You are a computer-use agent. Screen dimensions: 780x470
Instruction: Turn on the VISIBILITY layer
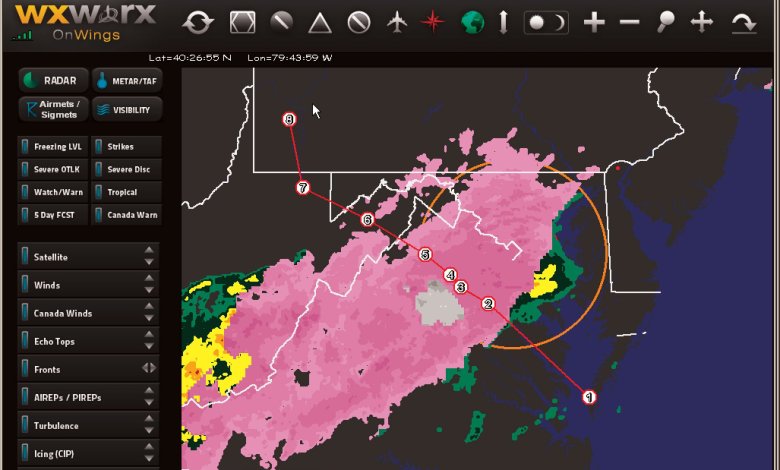127,109
